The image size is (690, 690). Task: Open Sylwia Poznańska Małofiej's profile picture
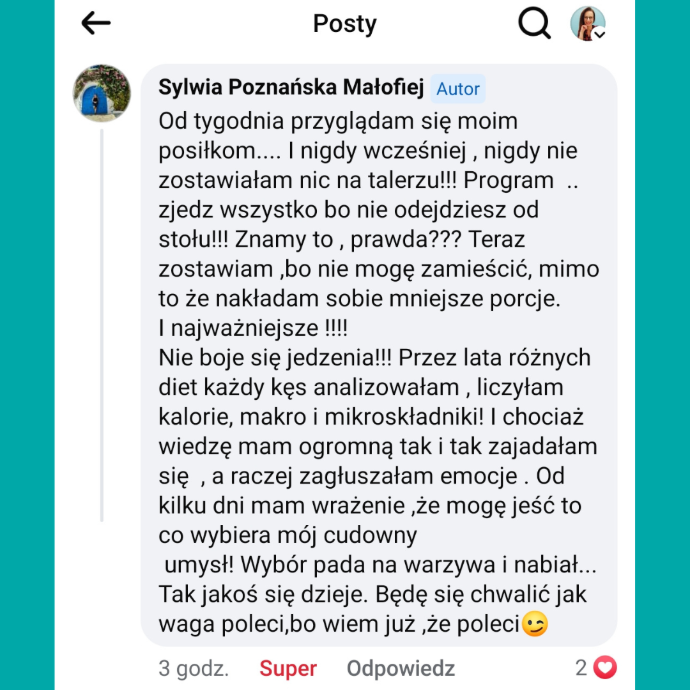(x=102, y=94)
